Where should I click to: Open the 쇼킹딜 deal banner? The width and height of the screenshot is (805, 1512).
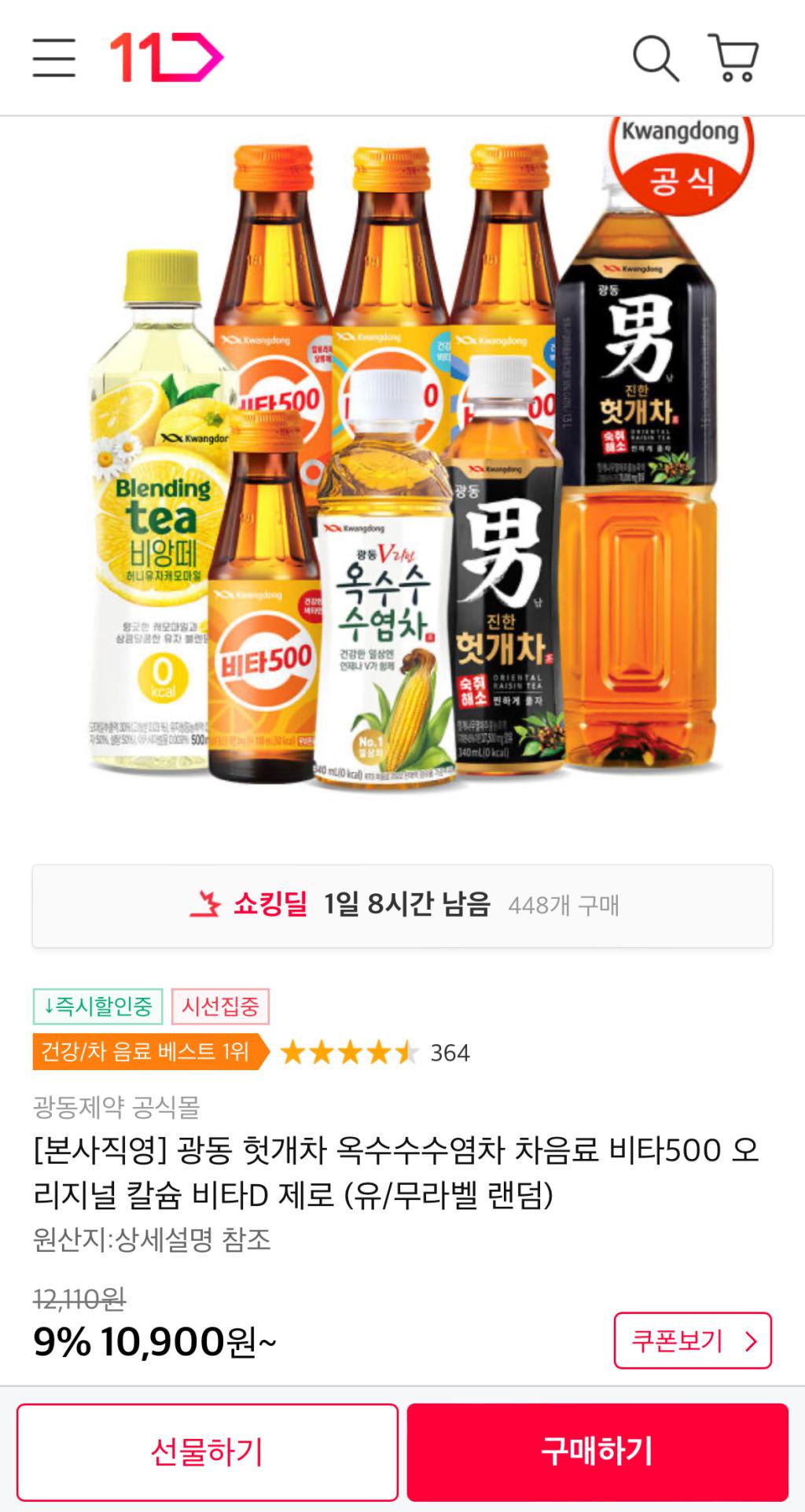(x=402, y=906)
